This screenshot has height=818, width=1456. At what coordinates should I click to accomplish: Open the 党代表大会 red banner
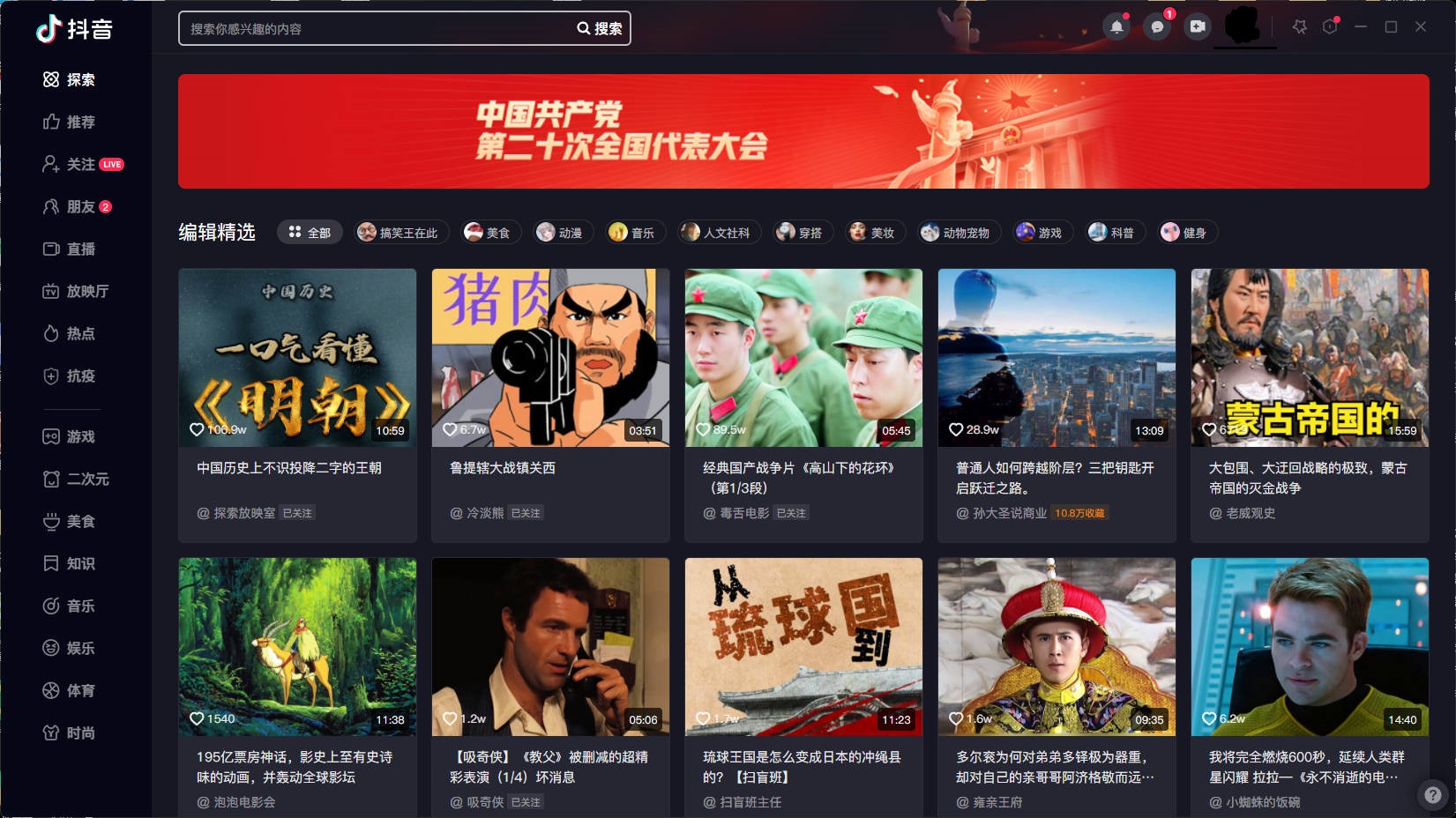coord(803,131)
